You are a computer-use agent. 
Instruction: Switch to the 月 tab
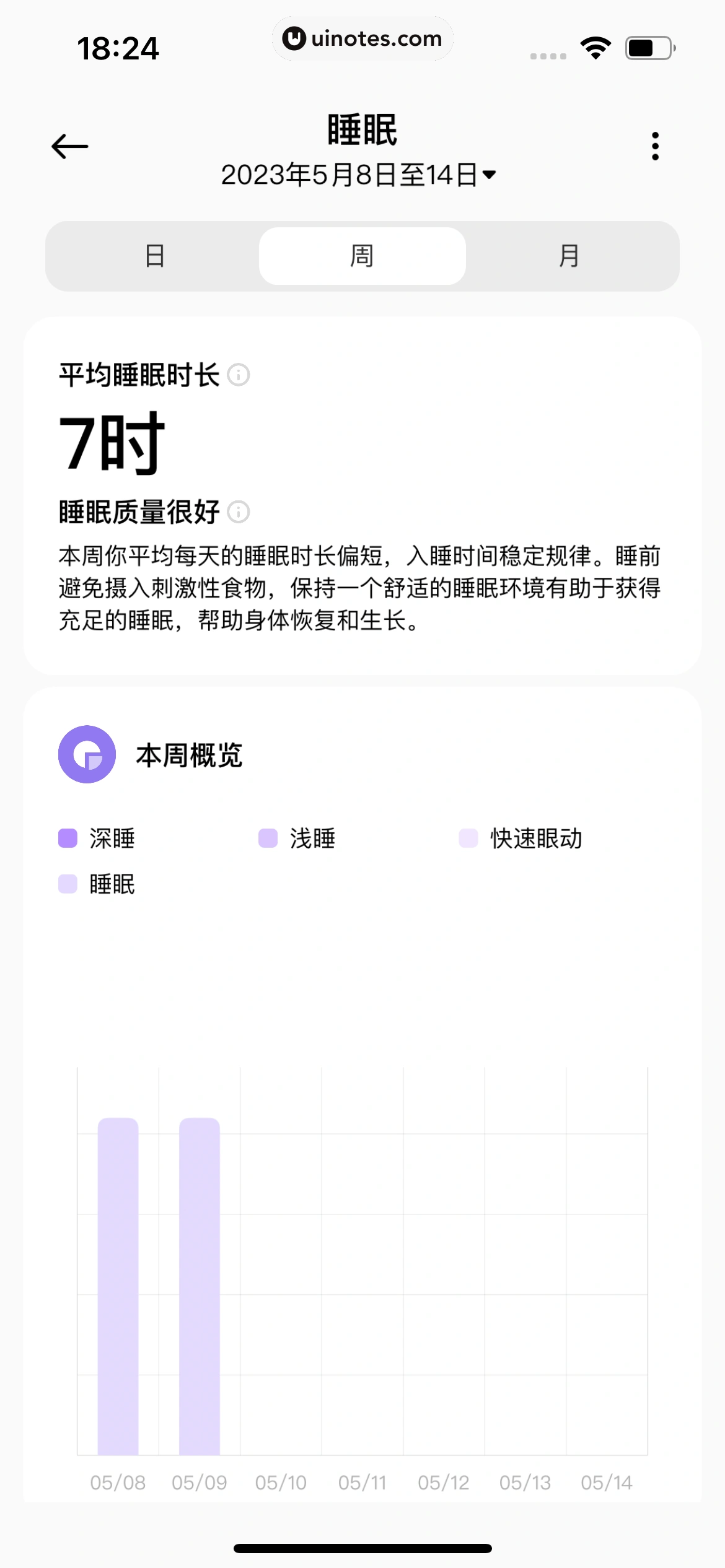569,256
